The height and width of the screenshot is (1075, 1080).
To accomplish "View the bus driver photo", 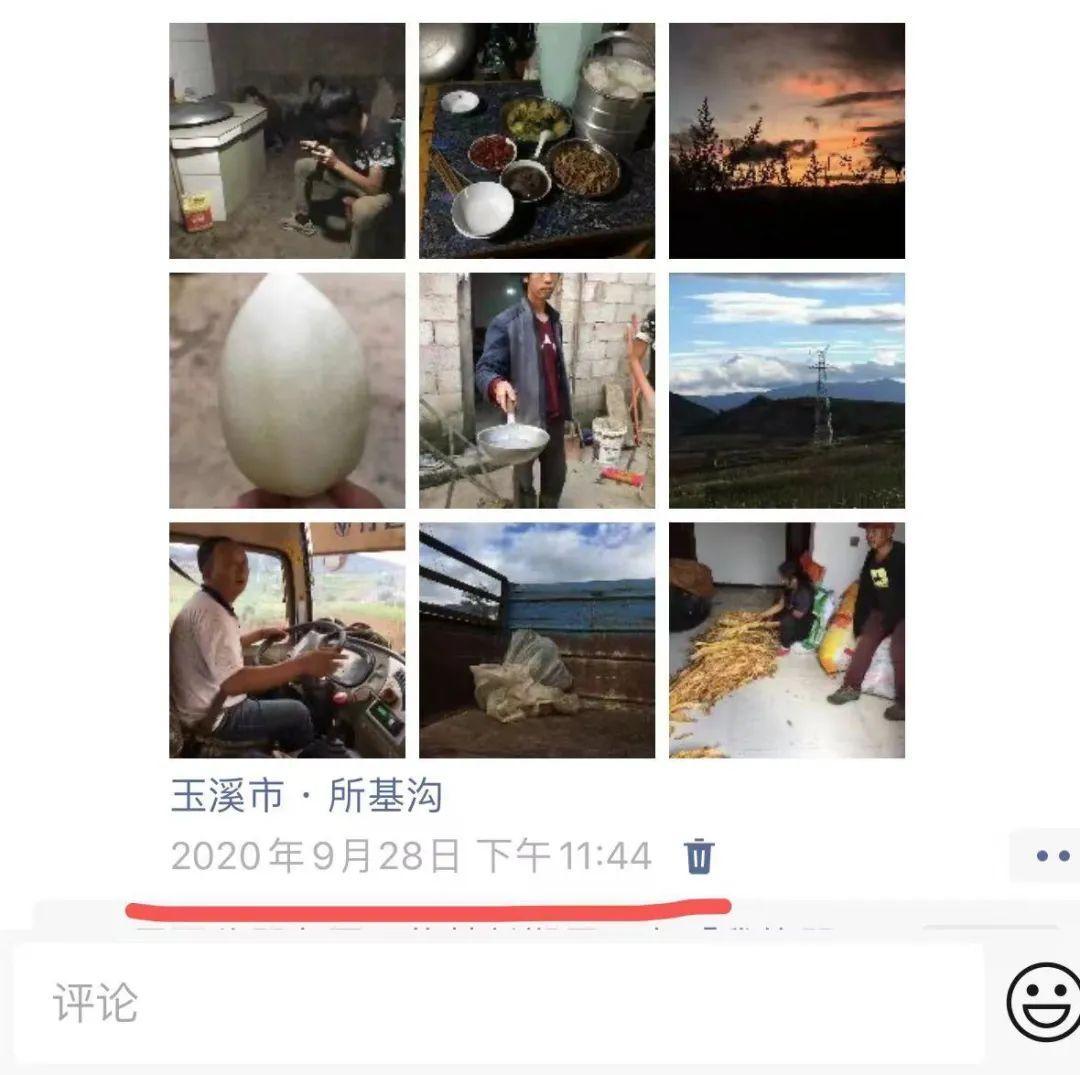I will 287,640.
